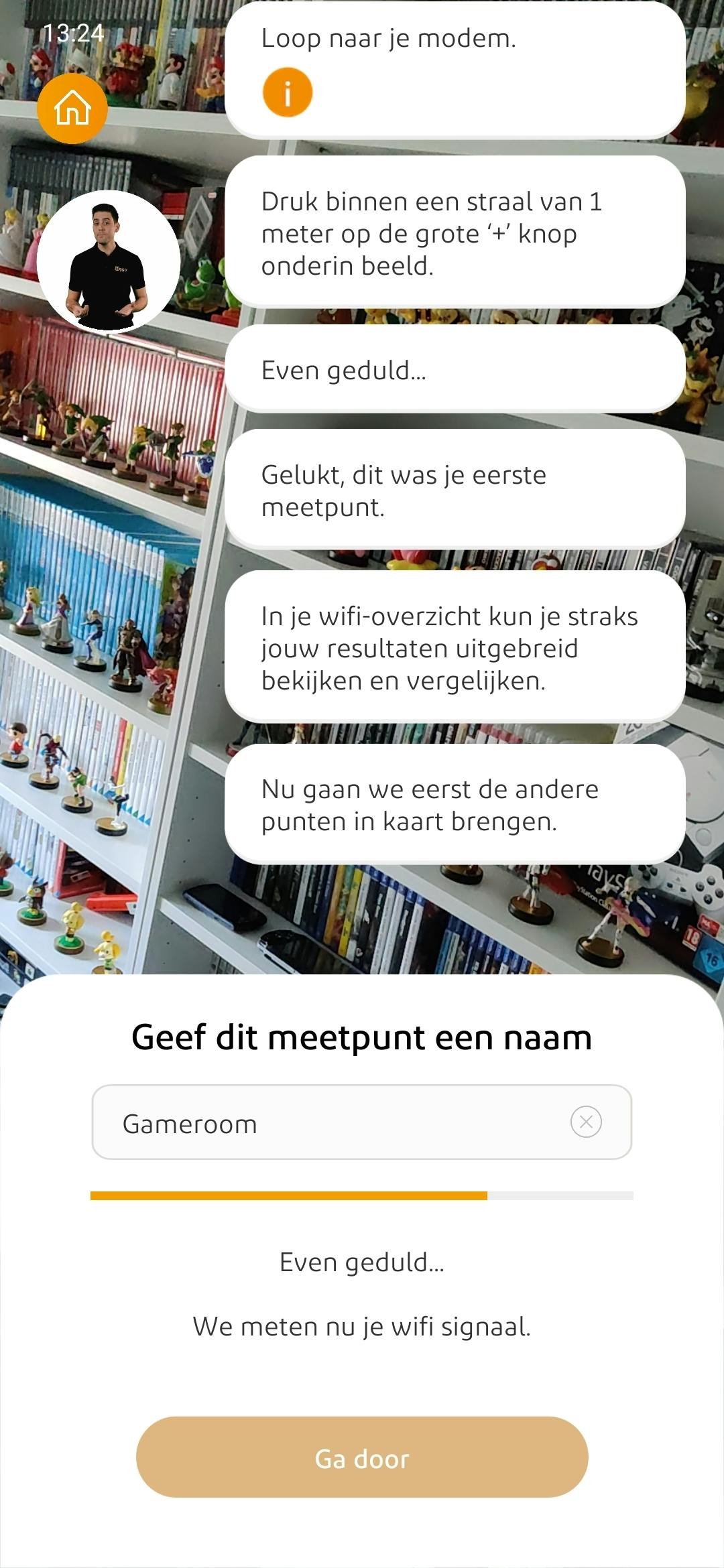Screen dimensions: 724x1568
Task: Go to the home screen via house icon
Action: [72, 109]
